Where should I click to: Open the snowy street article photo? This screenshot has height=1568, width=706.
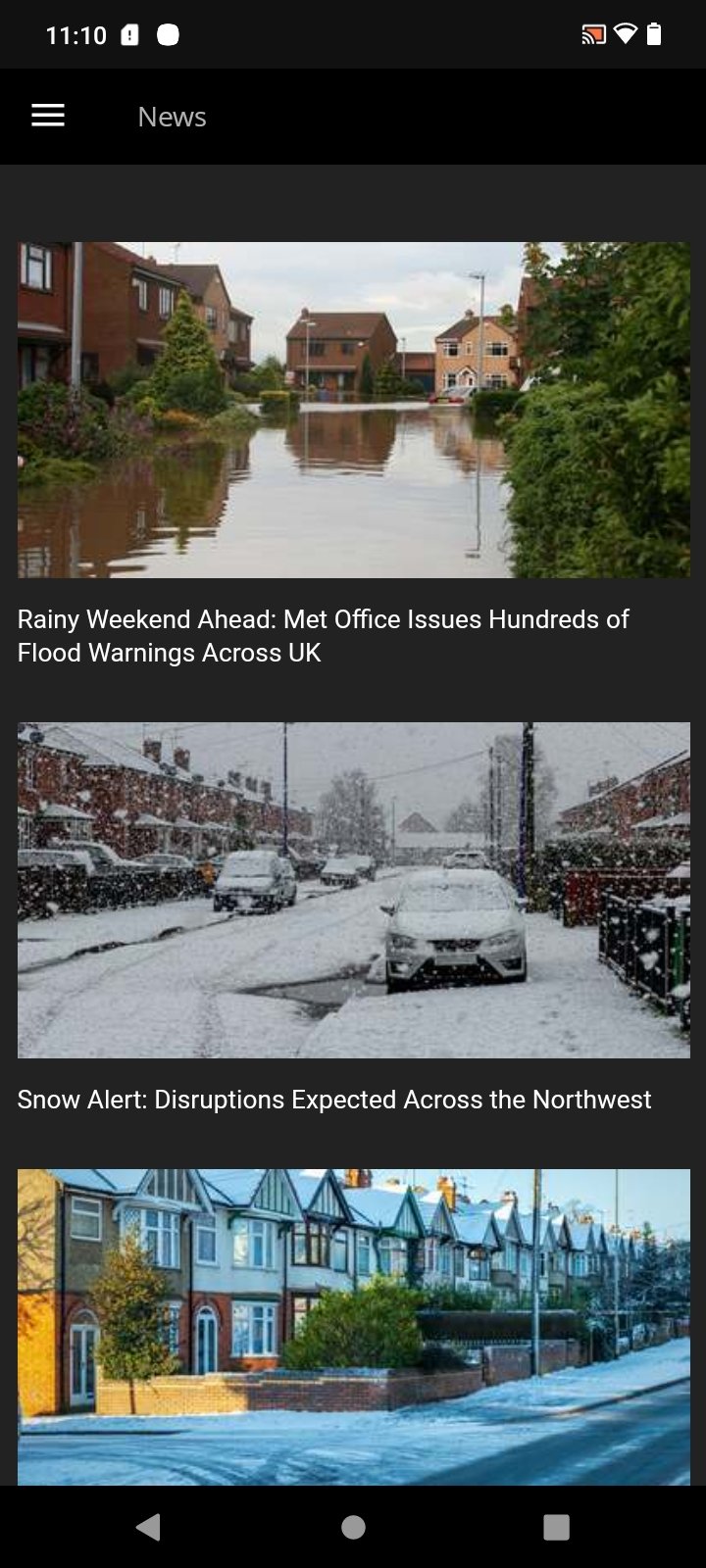coord(353,890)
